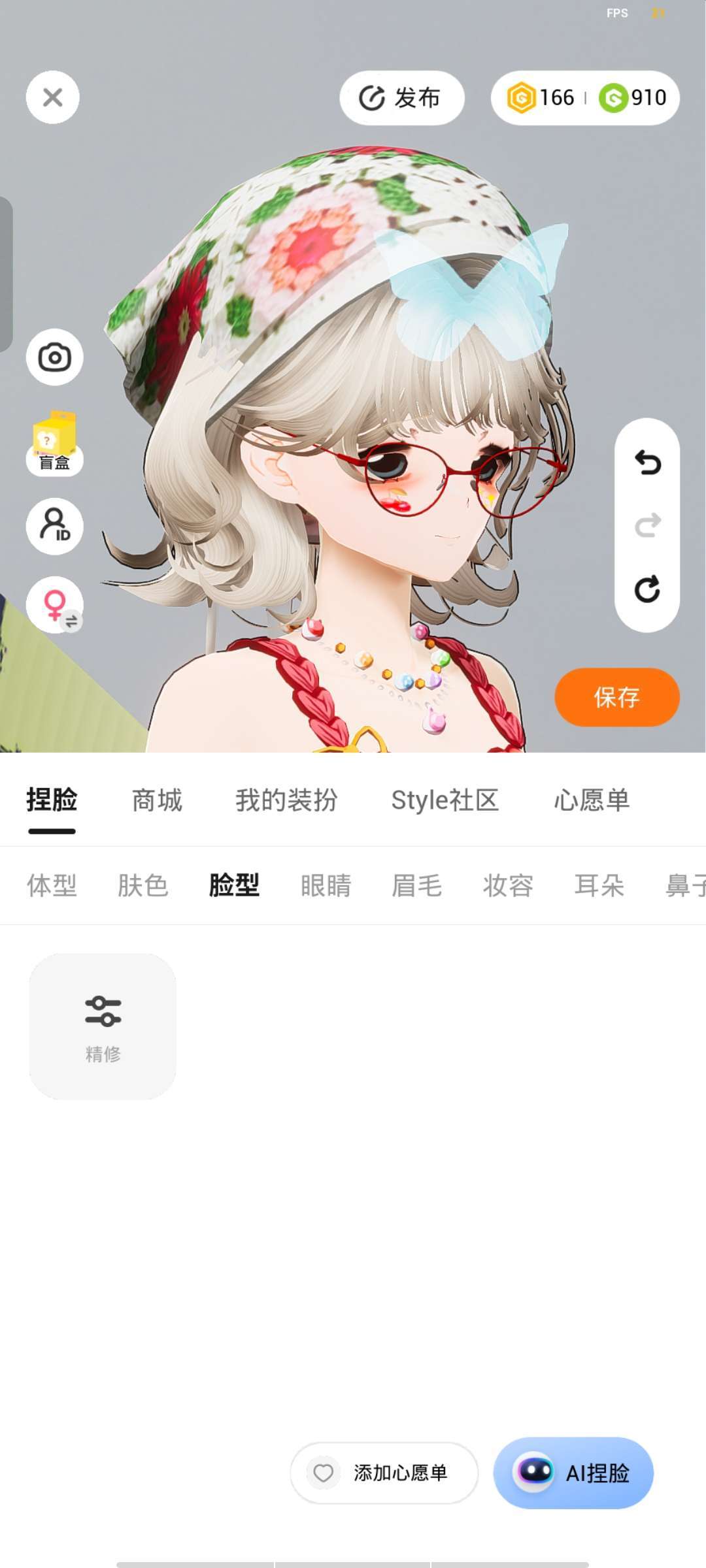Select the 体型 category
706x1568 pixels.
52,886
